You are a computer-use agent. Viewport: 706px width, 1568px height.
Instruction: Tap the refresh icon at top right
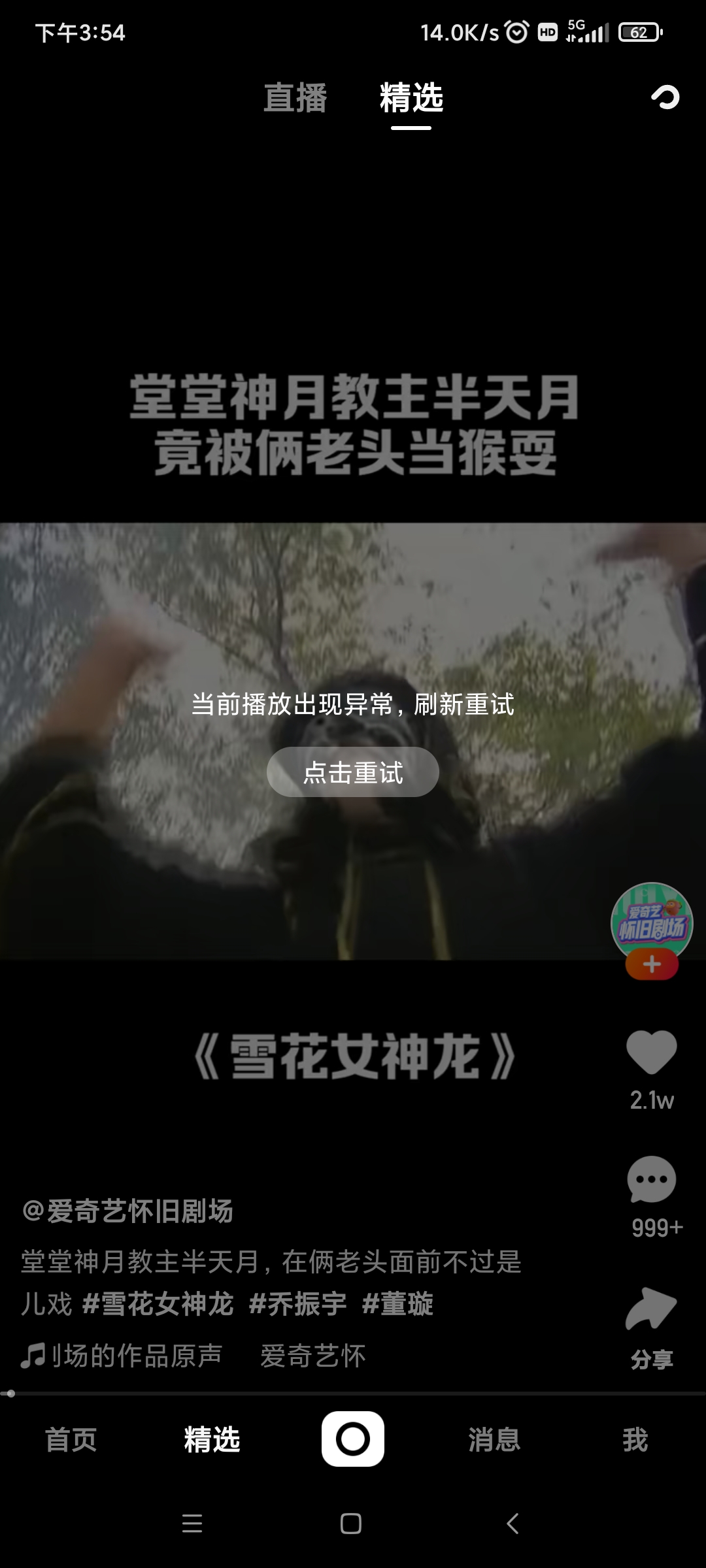point(665,98)
